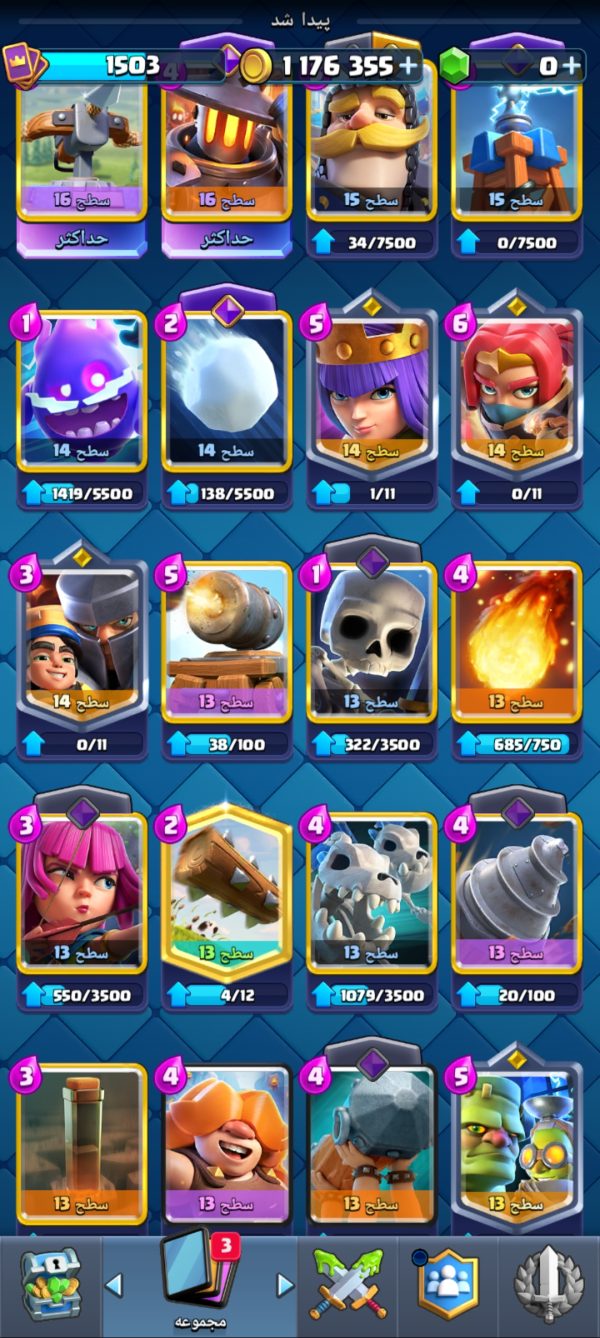Buy gems with the plus button
This screenshot has height=1338, width=600.
570,66
